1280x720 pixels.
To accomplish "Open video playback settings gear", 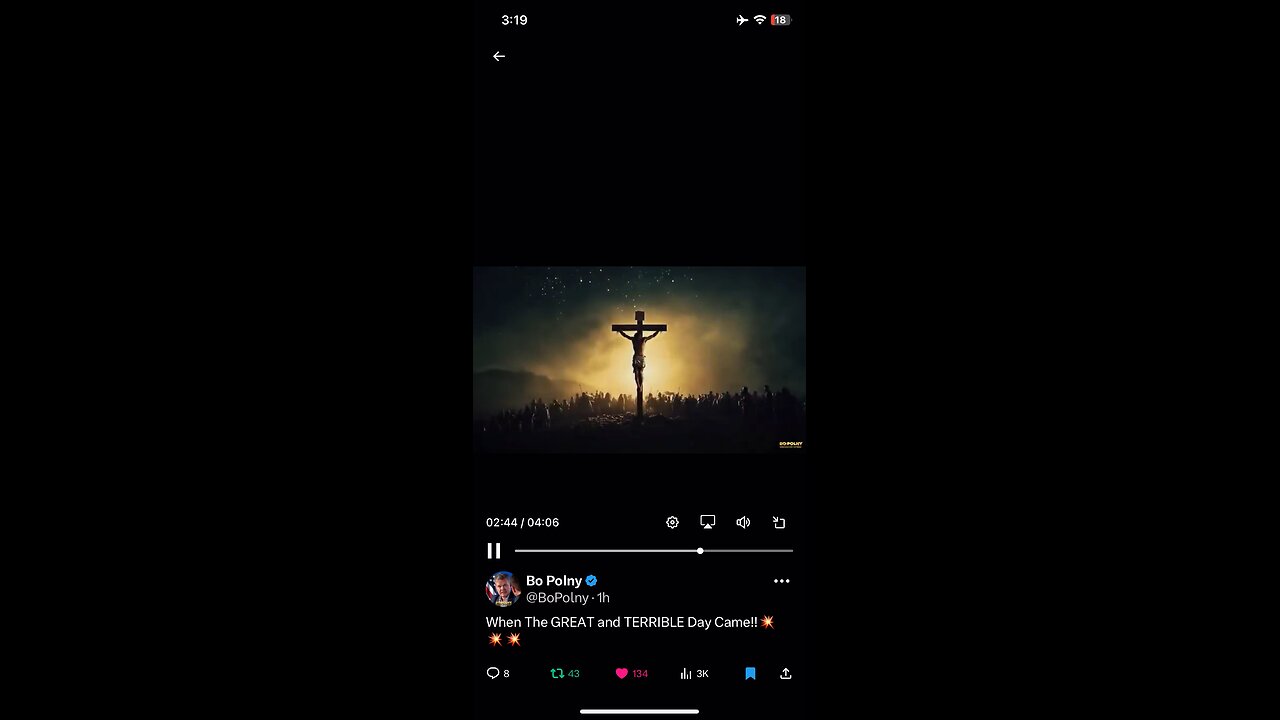I will point(672,522).
